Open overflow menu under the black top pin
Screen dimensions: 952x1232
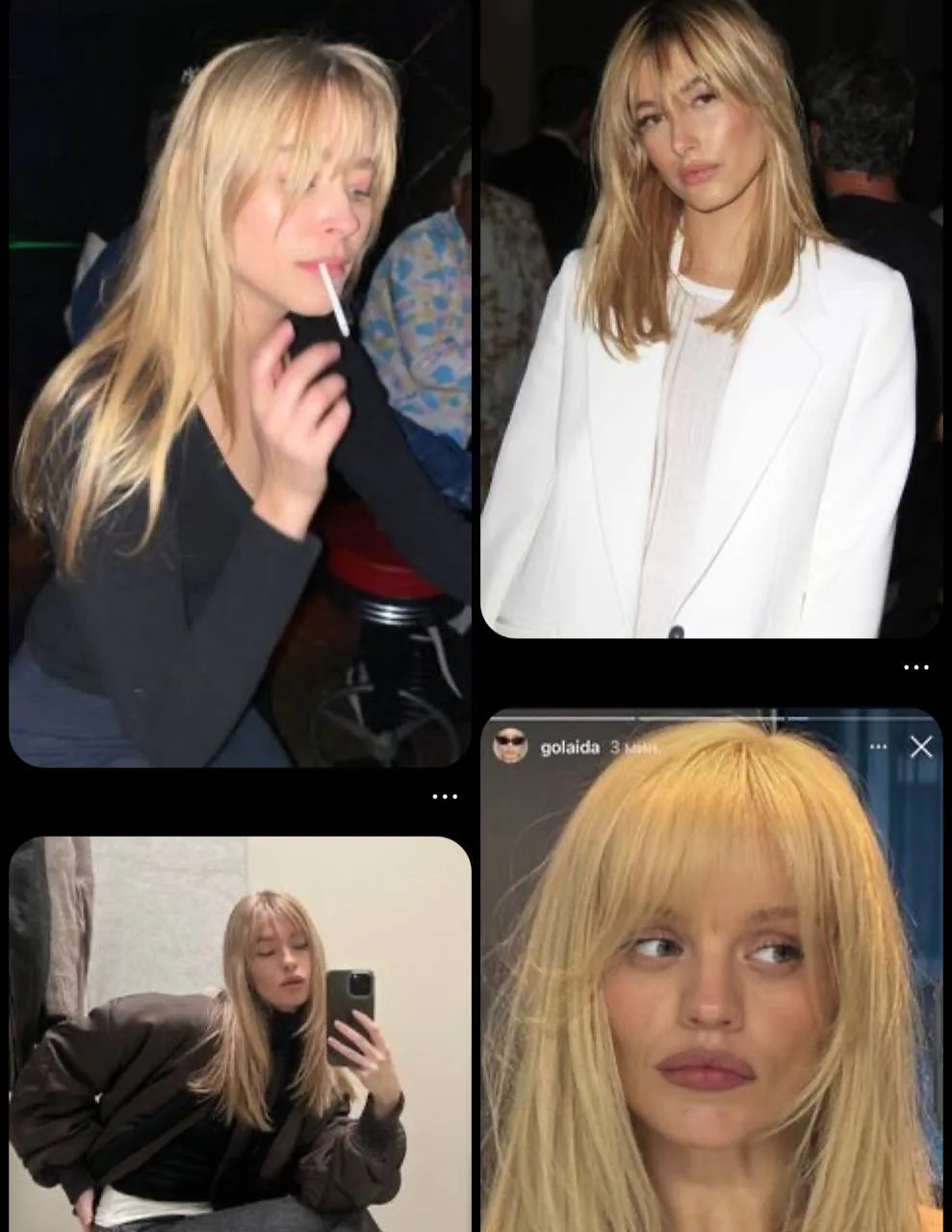[x=444, y=797]
